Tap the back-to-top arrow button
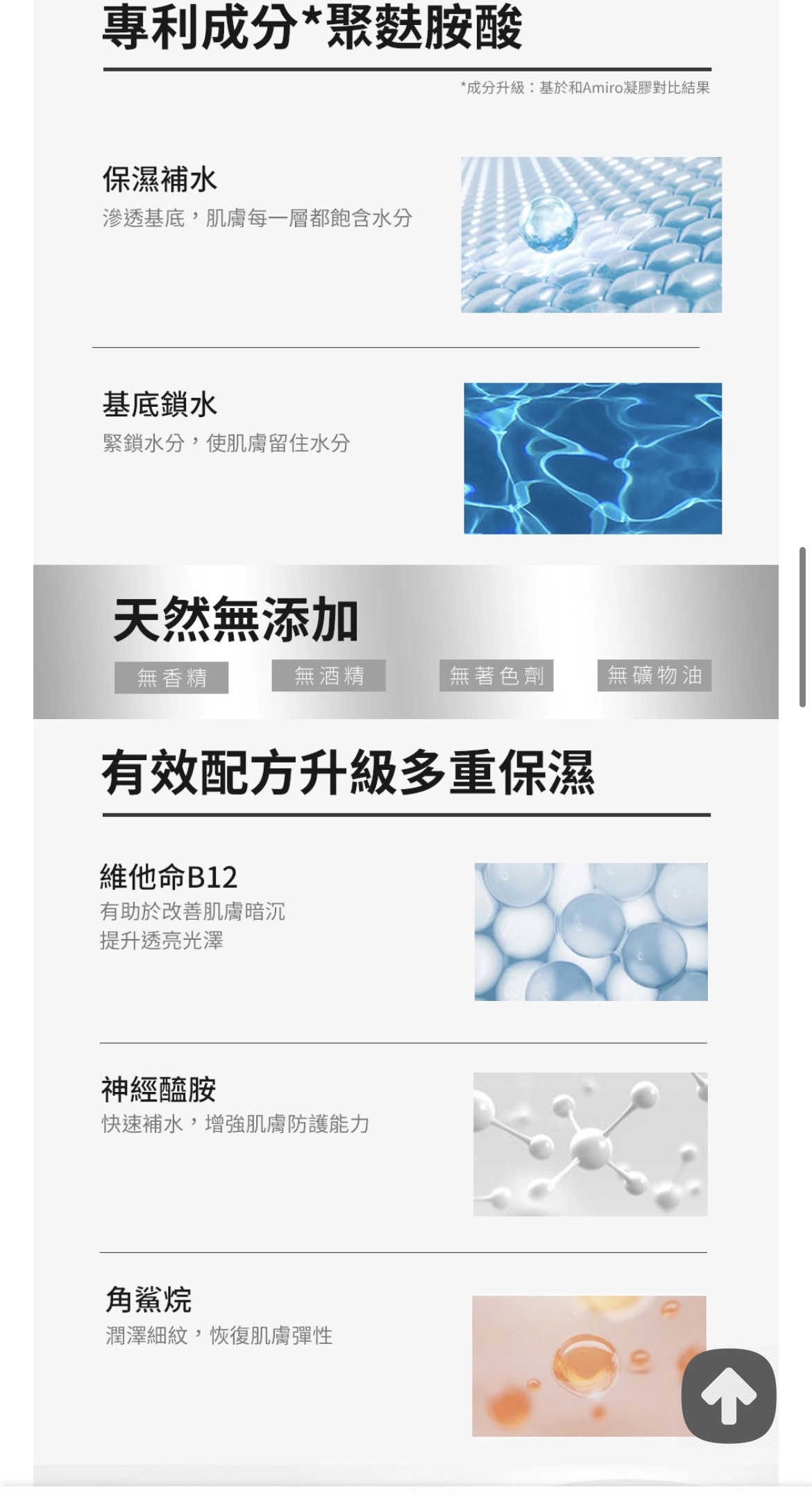Screen dimensions: 812x1498 (728, 1395)
